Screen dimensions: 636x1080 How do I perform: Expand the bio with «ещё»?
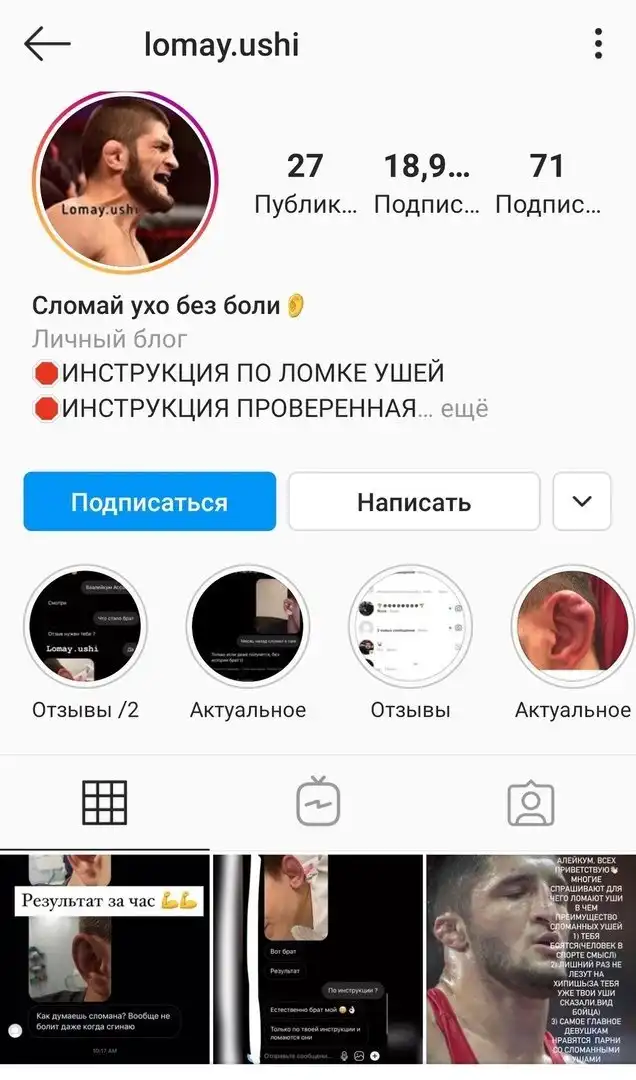tap(464, 409)
